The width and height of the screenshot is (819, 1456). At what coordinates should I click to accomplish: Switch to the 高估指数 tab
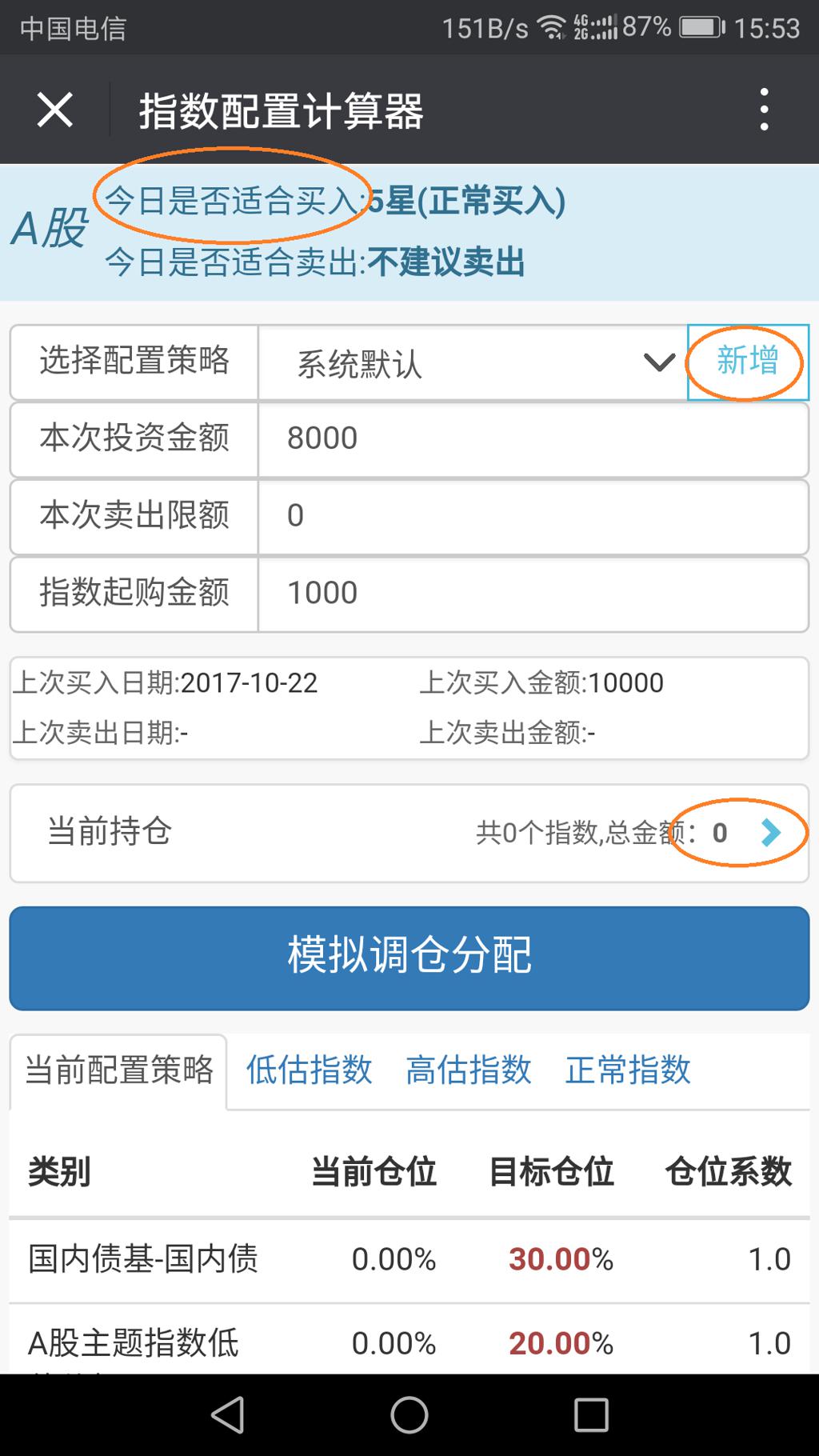click(x=469, y=1070)
